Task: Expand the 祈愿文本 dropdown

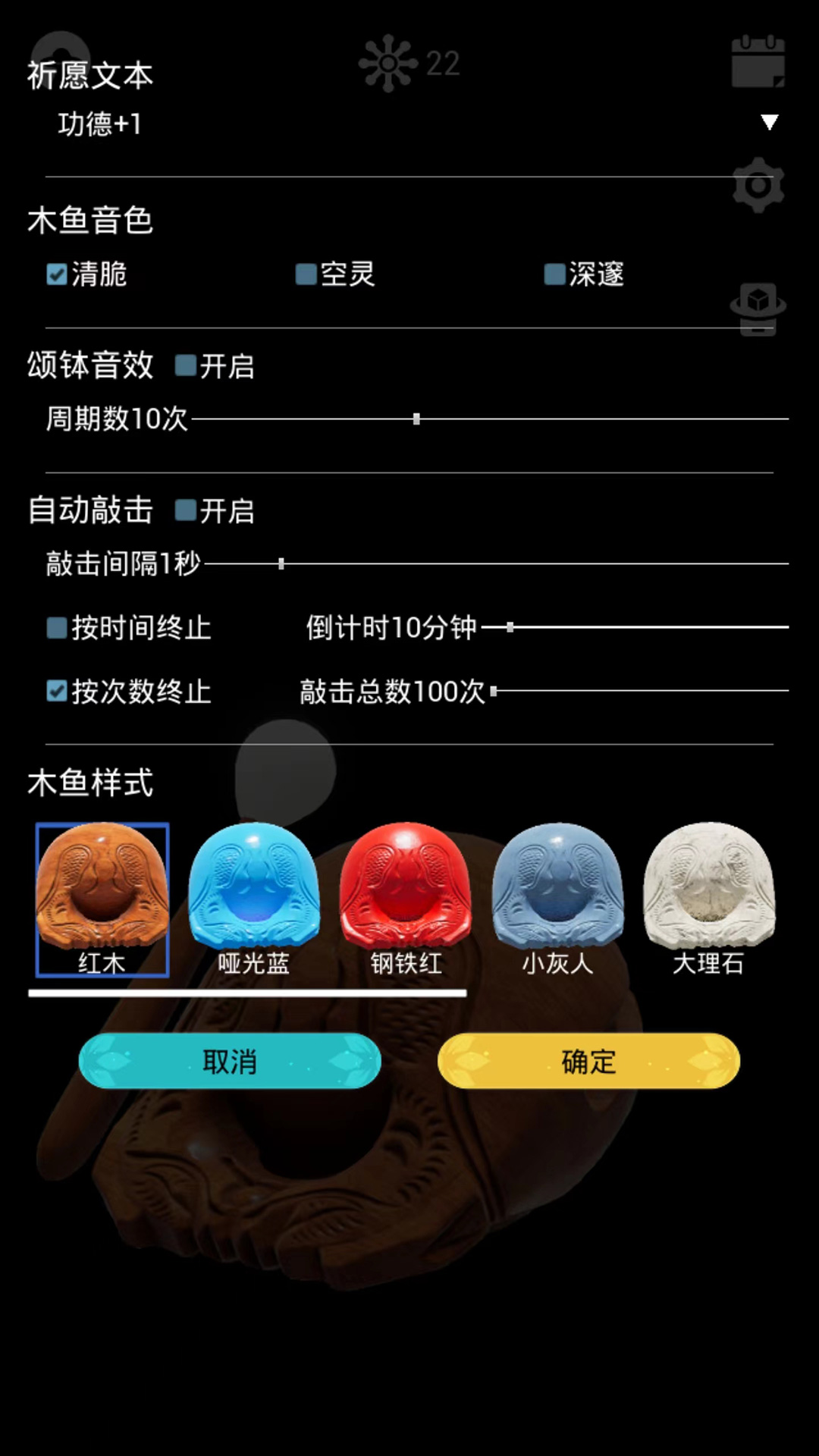Action: click(x=769, y=123)
